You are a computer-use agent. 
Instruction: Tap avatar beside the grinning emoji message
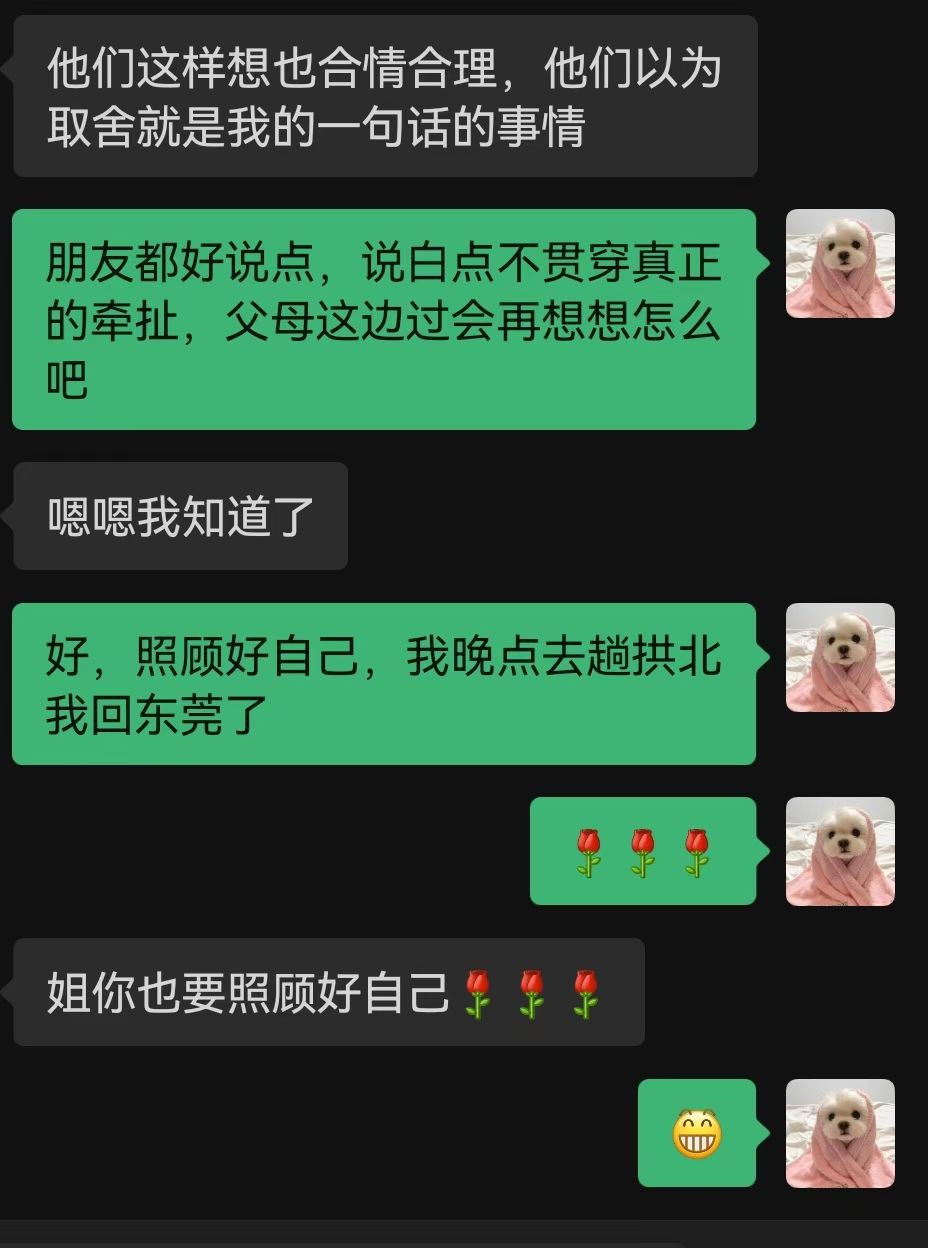point(840,1133)
